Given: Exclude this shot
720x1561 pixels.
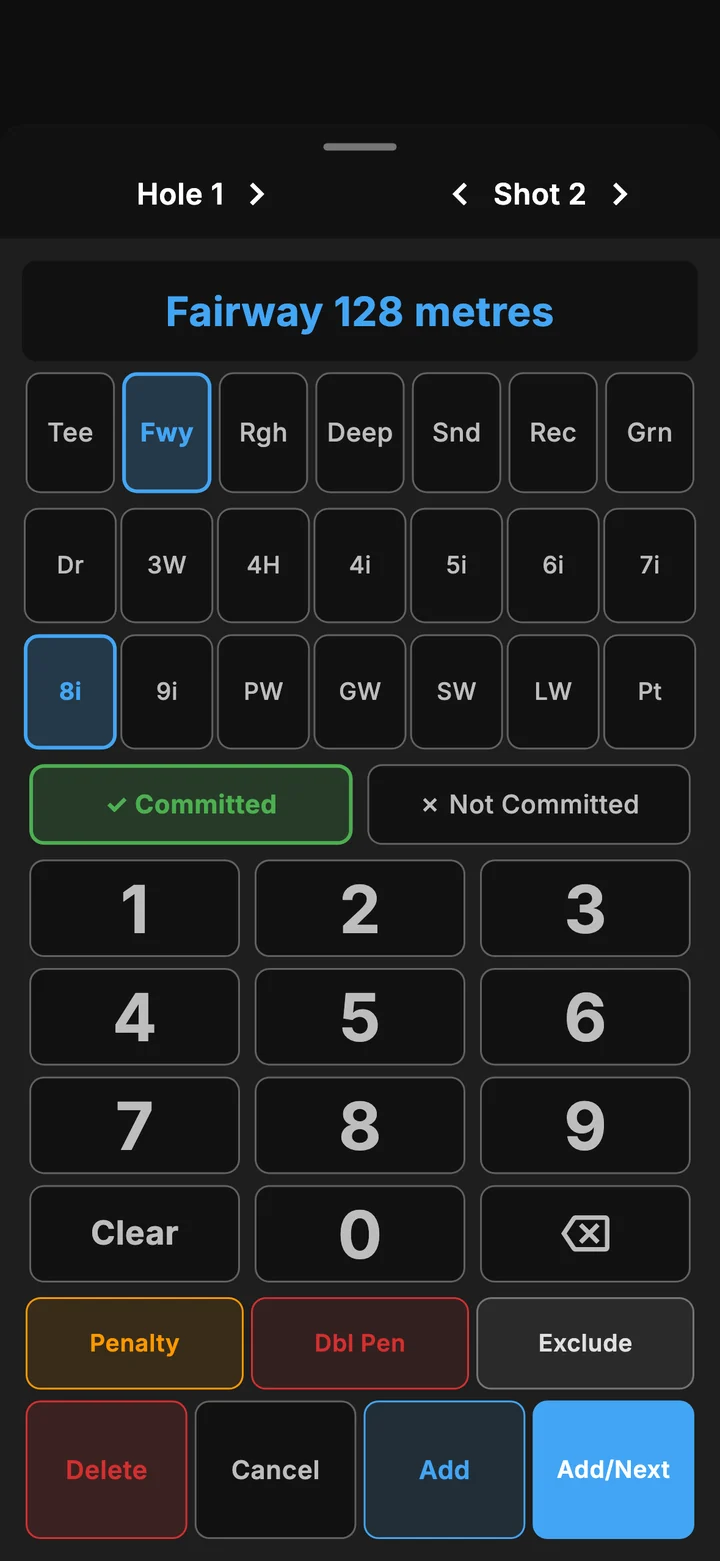Looking at the screenshot, I should tap(585, 1343).
